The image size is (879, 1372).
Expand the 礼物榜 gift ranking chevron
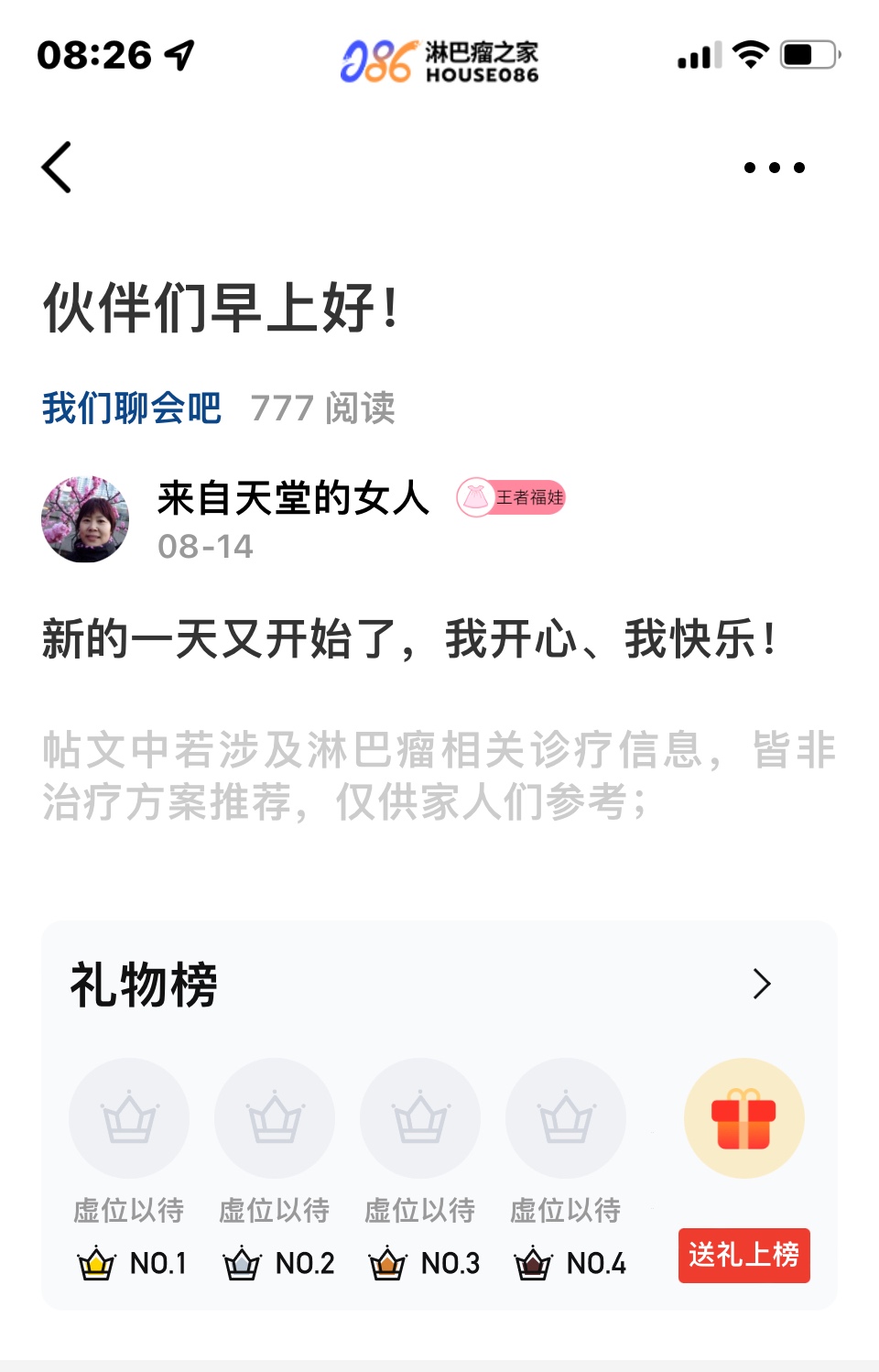pos(761,985)
